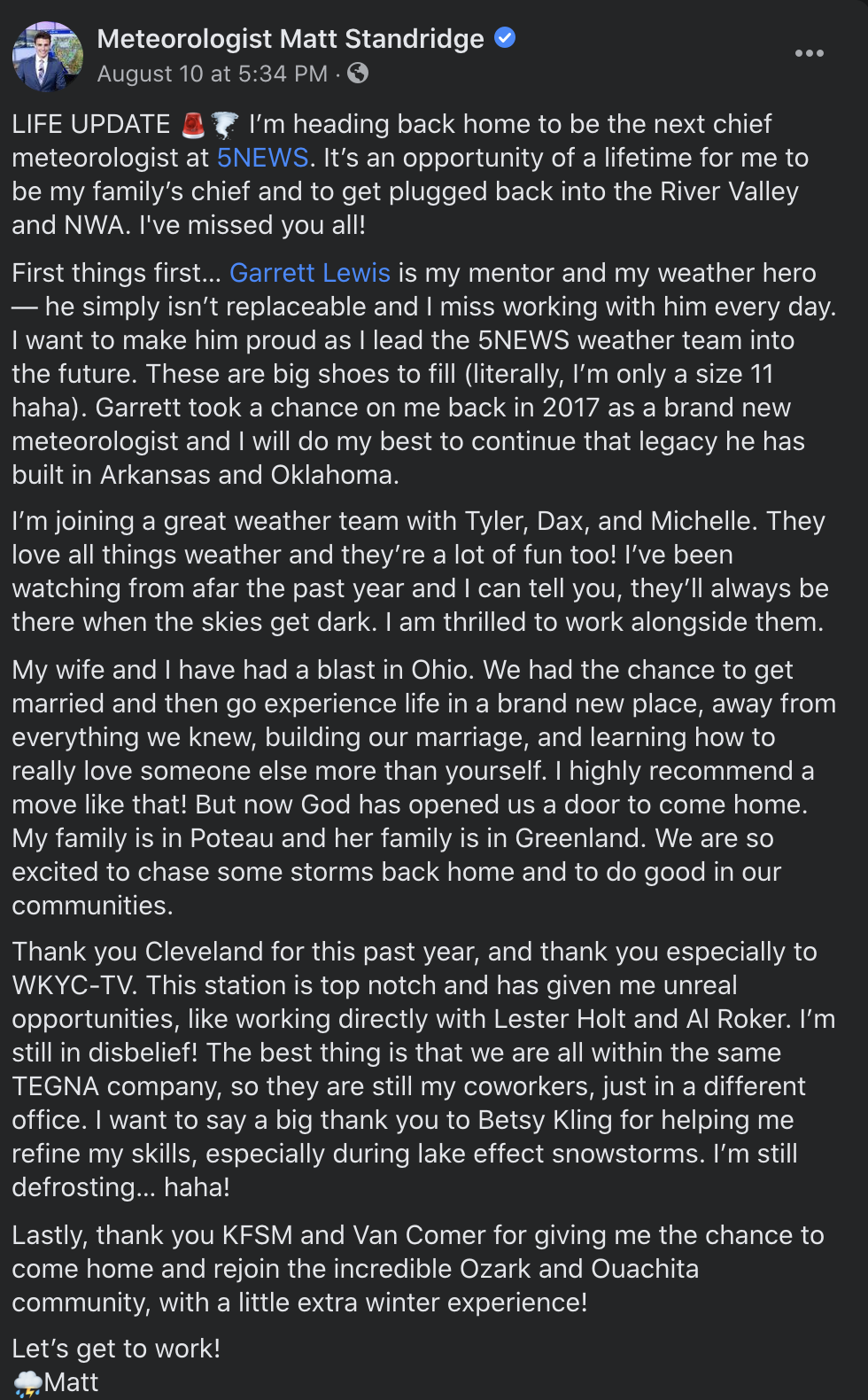Open the Garrett Lewis profile link
This screenshot has width=868, height=1400.
(310, 273)
